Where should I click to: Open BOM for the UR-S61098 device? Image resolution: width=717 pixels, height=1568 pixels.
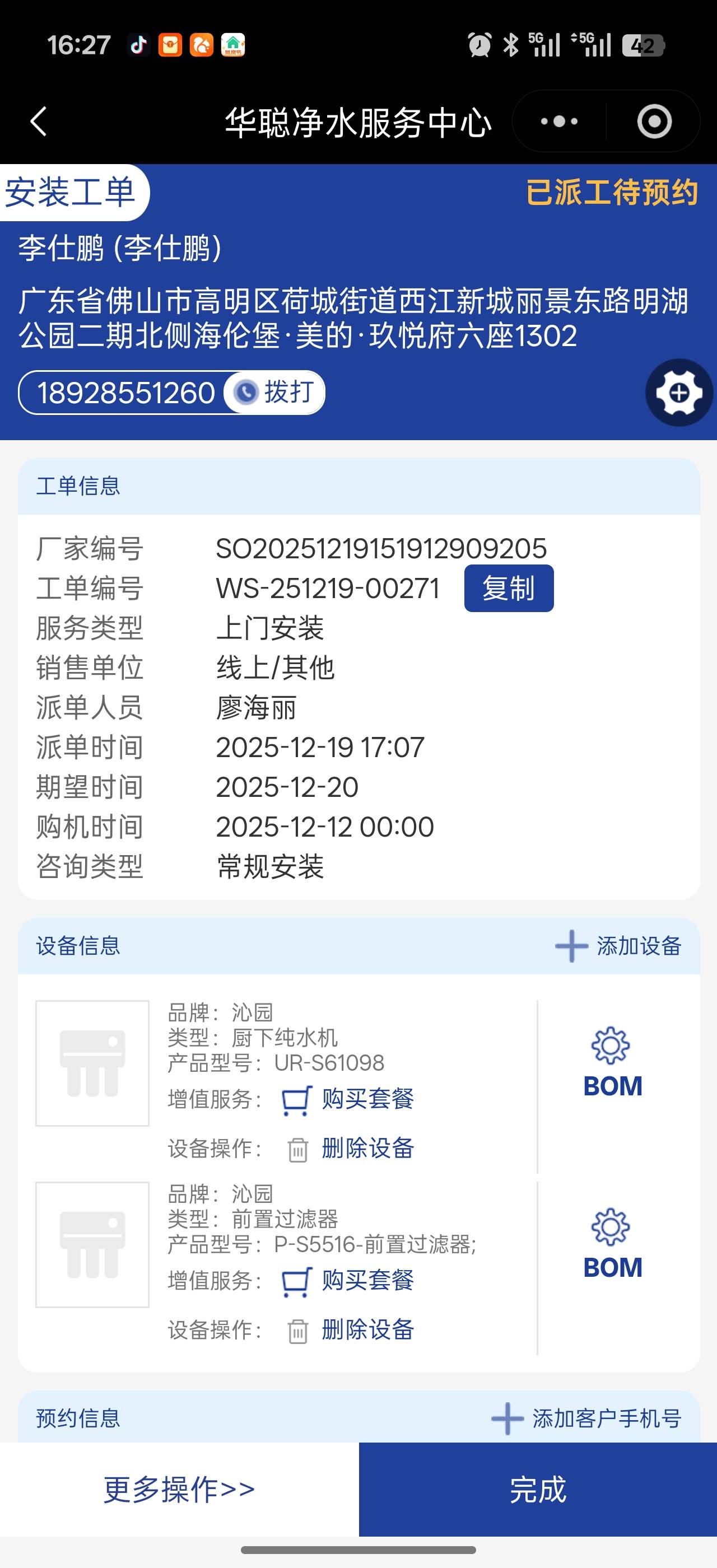pyautogui.click(x=612, y=1063)
